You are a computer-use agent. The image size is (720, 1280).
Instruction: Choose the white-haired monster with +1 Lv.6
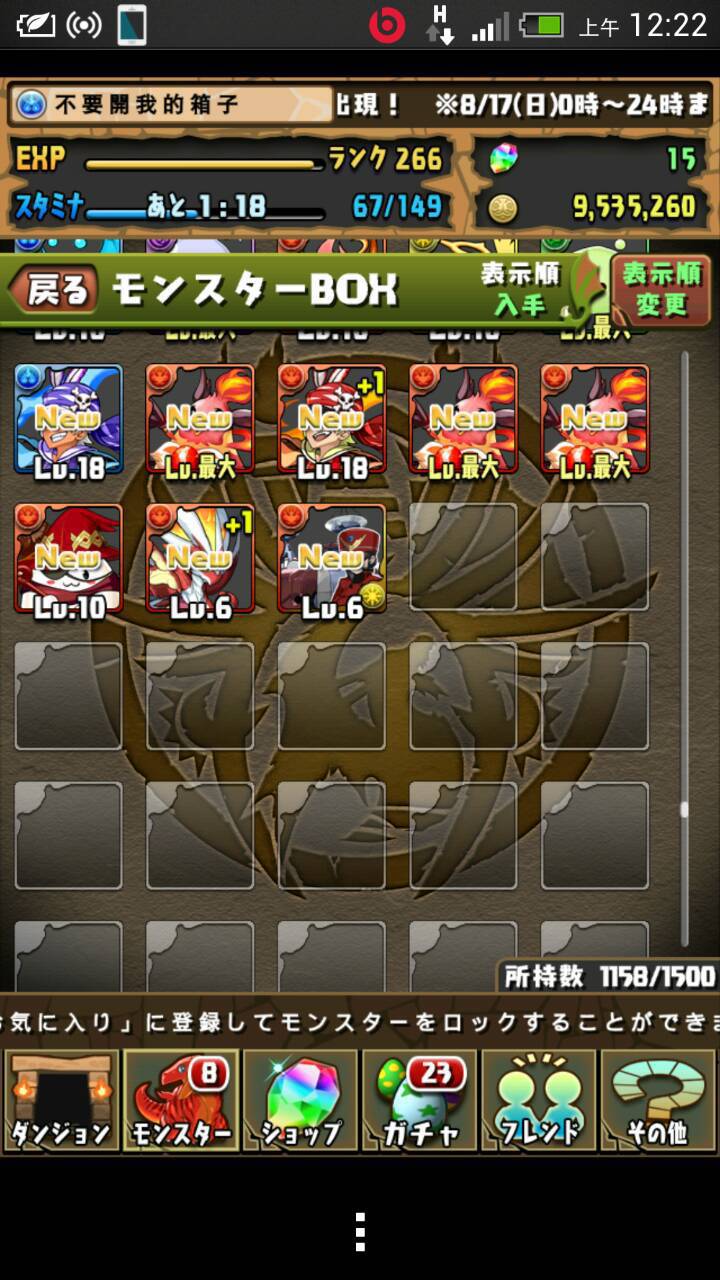tap(200, 559)
